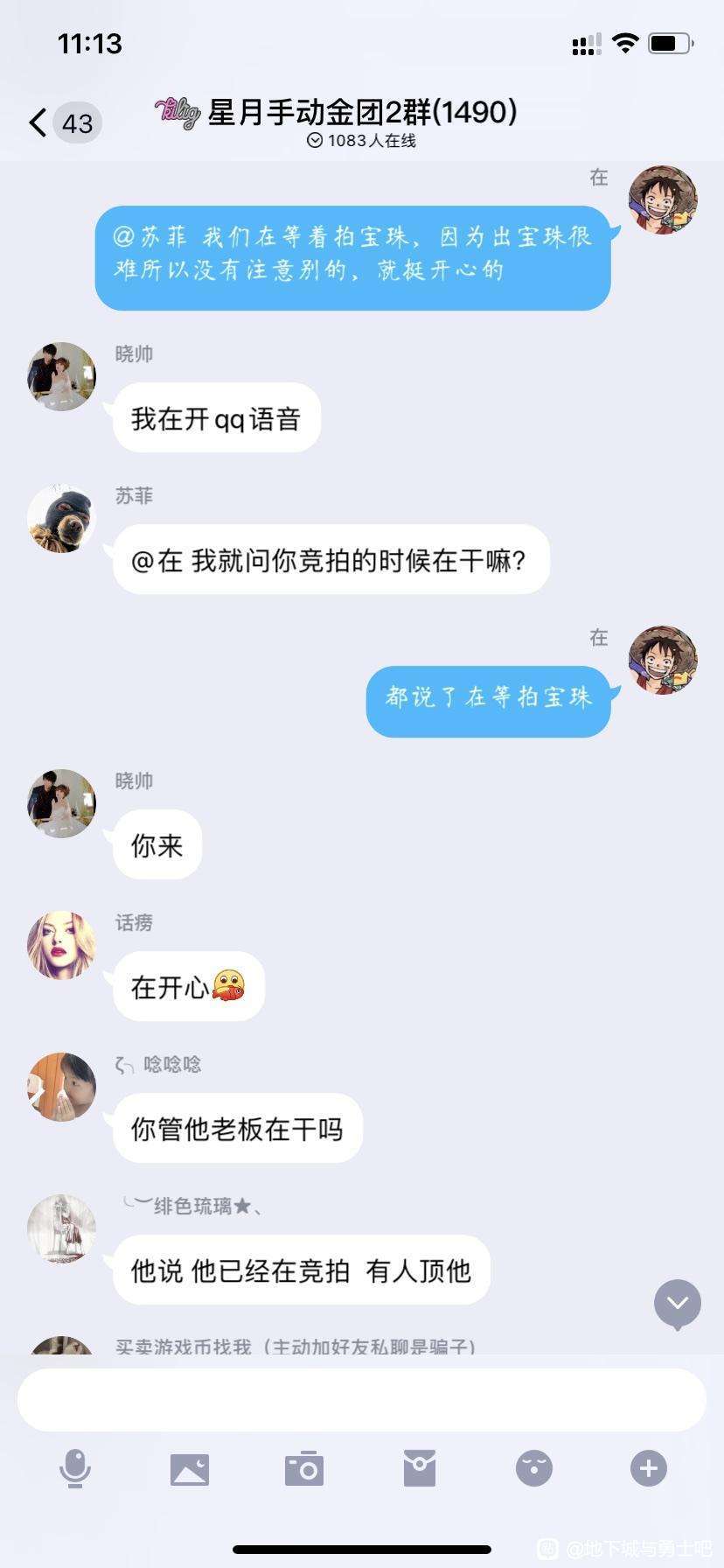724x1568 pixels.
Task: Open the emoji panel
Action: click(x=534, y=1468)
